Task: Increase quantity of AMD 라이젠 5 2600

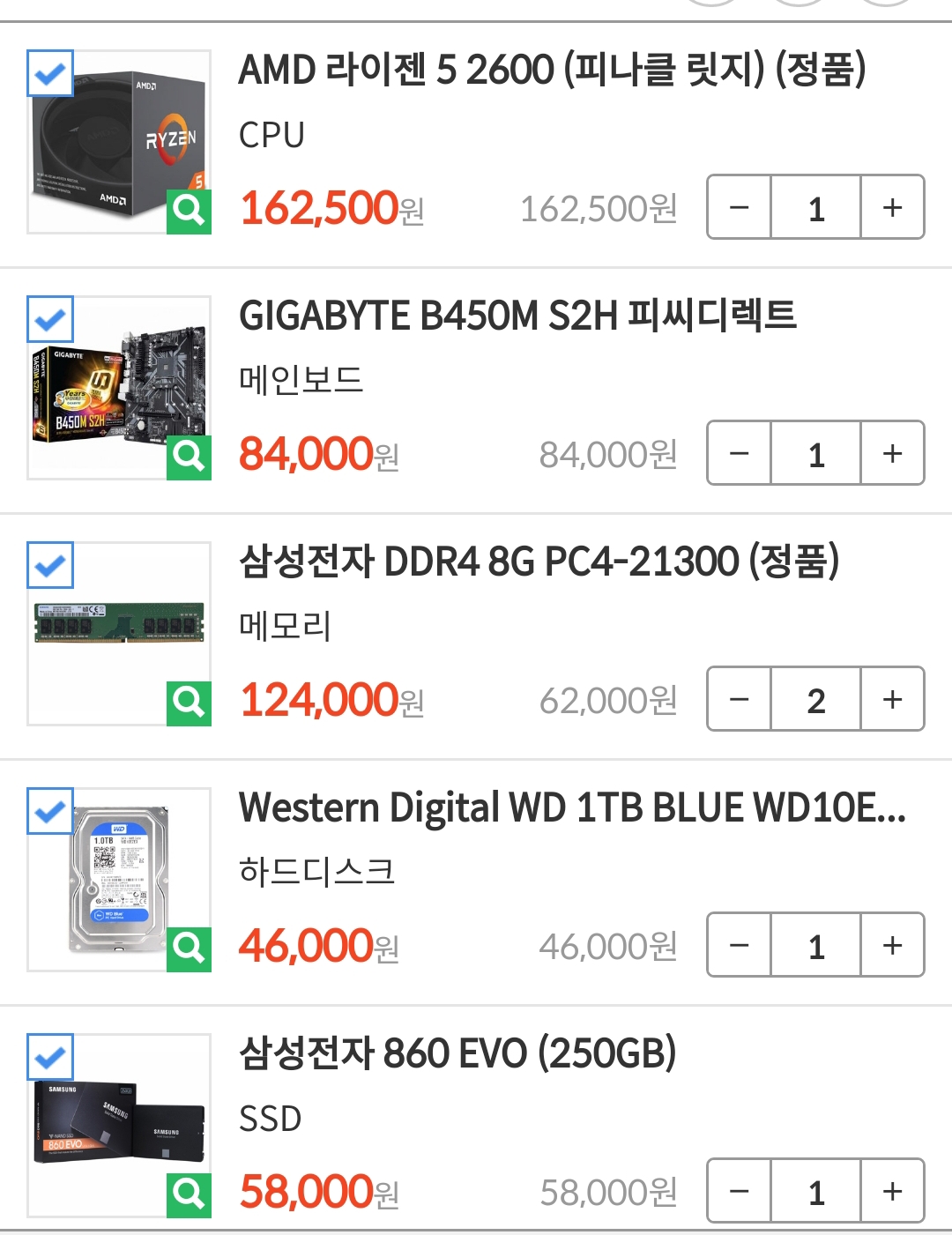Action: (892, 207)
